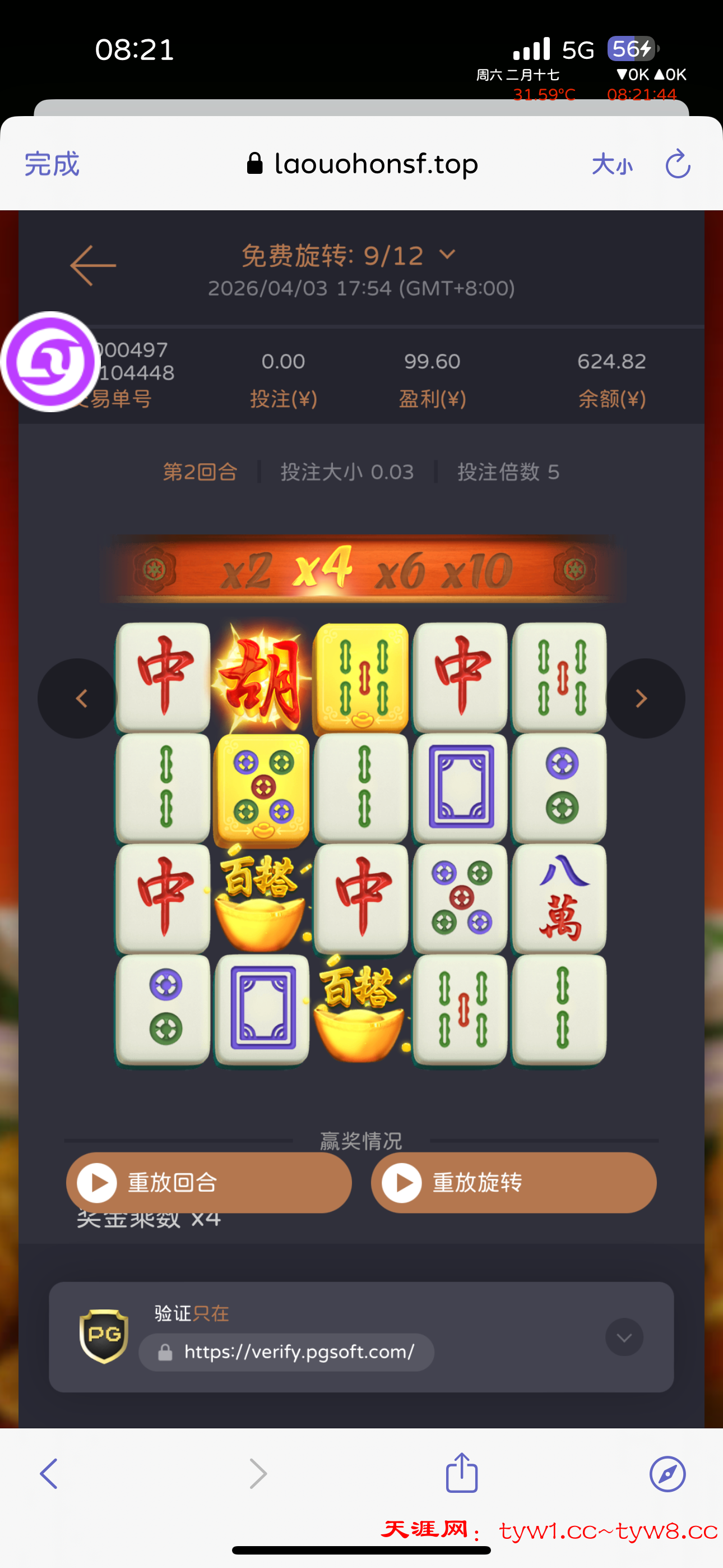Tap 重放回合 to replay the round

[x=208, y=1182]
